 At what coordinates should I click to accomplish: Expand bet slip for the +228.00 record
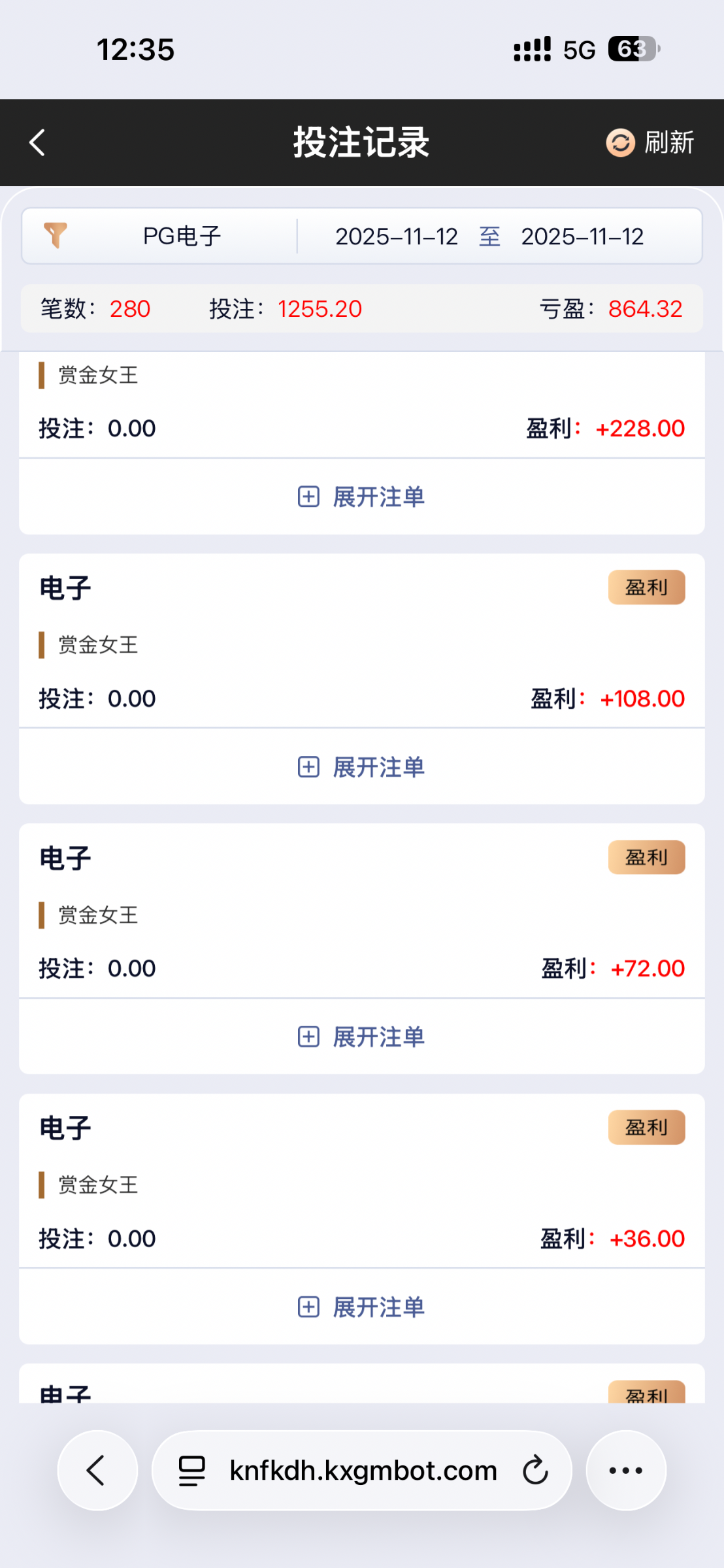361,497
